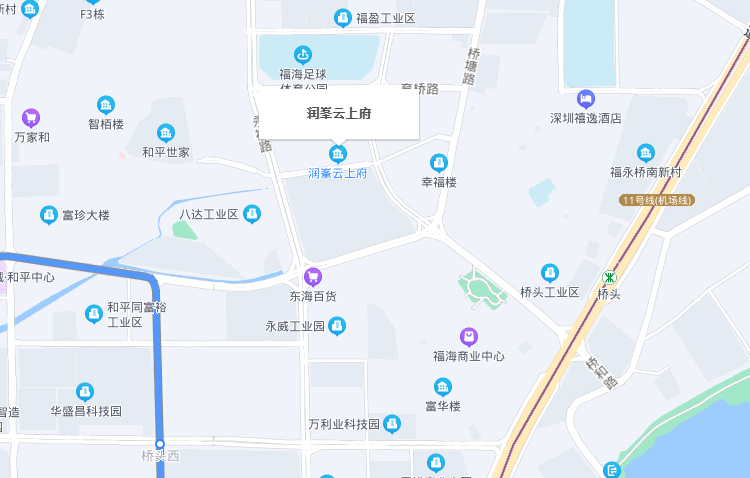The image size is (750, 478).
Task: Tap the 润峯云上府 location marker
Action: pyautogui.click(x=338, y=154)
